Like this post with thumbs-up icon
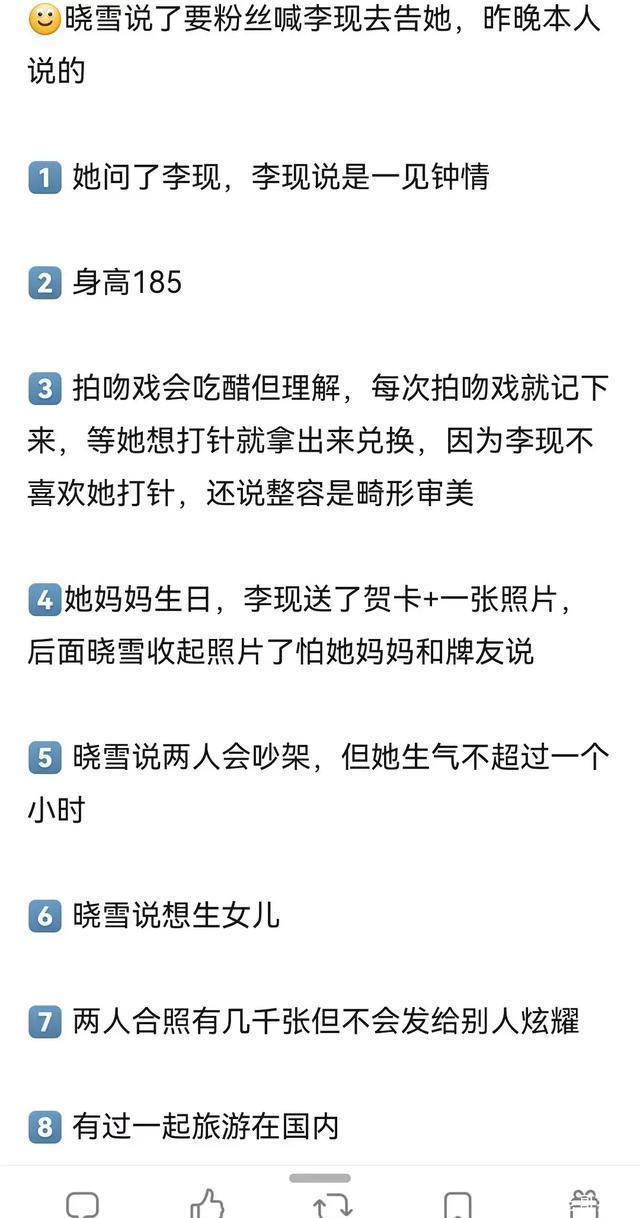Image resolution: width=640 pixels, height=1218 pixels. tap(207, 1204)
